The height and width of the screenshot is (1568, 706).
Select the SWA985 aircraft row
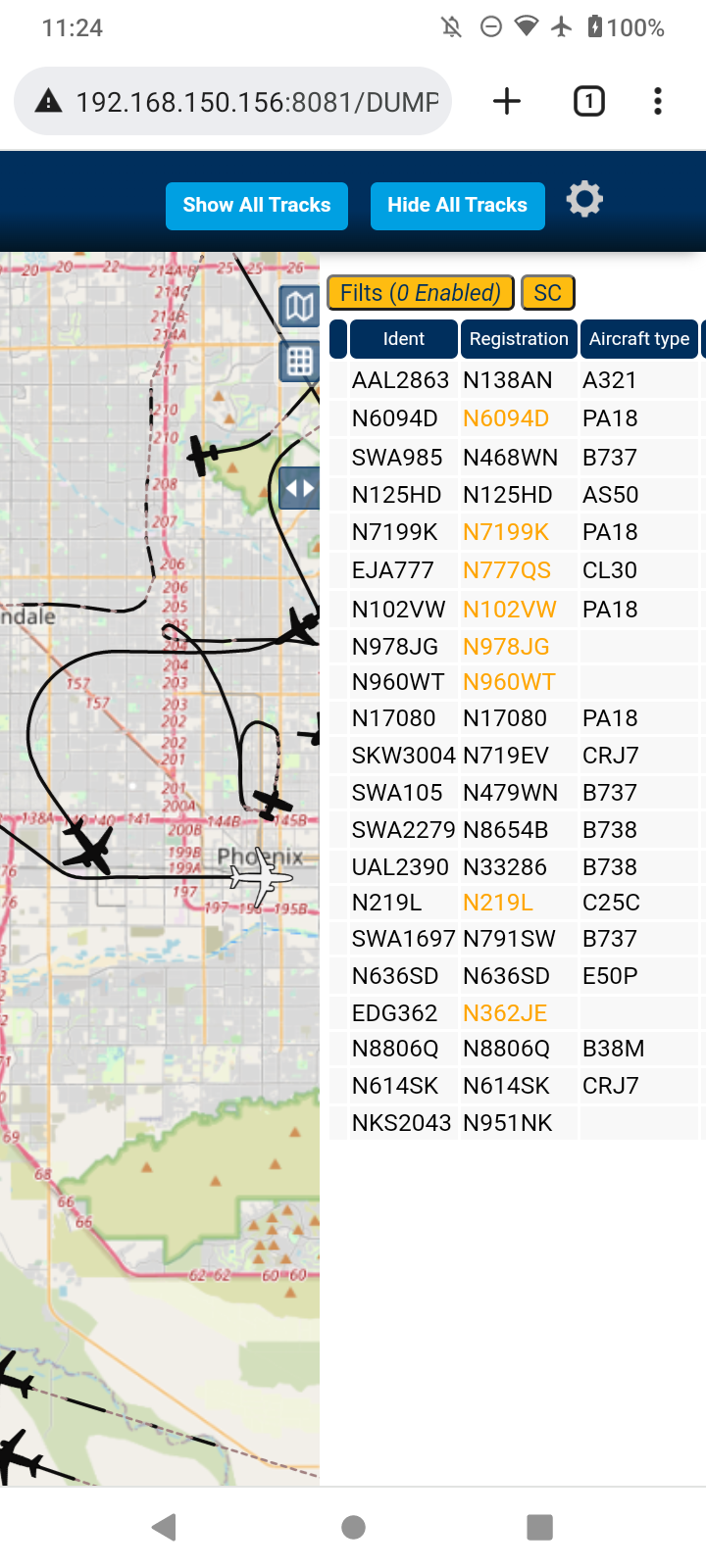tap(517, 458)
